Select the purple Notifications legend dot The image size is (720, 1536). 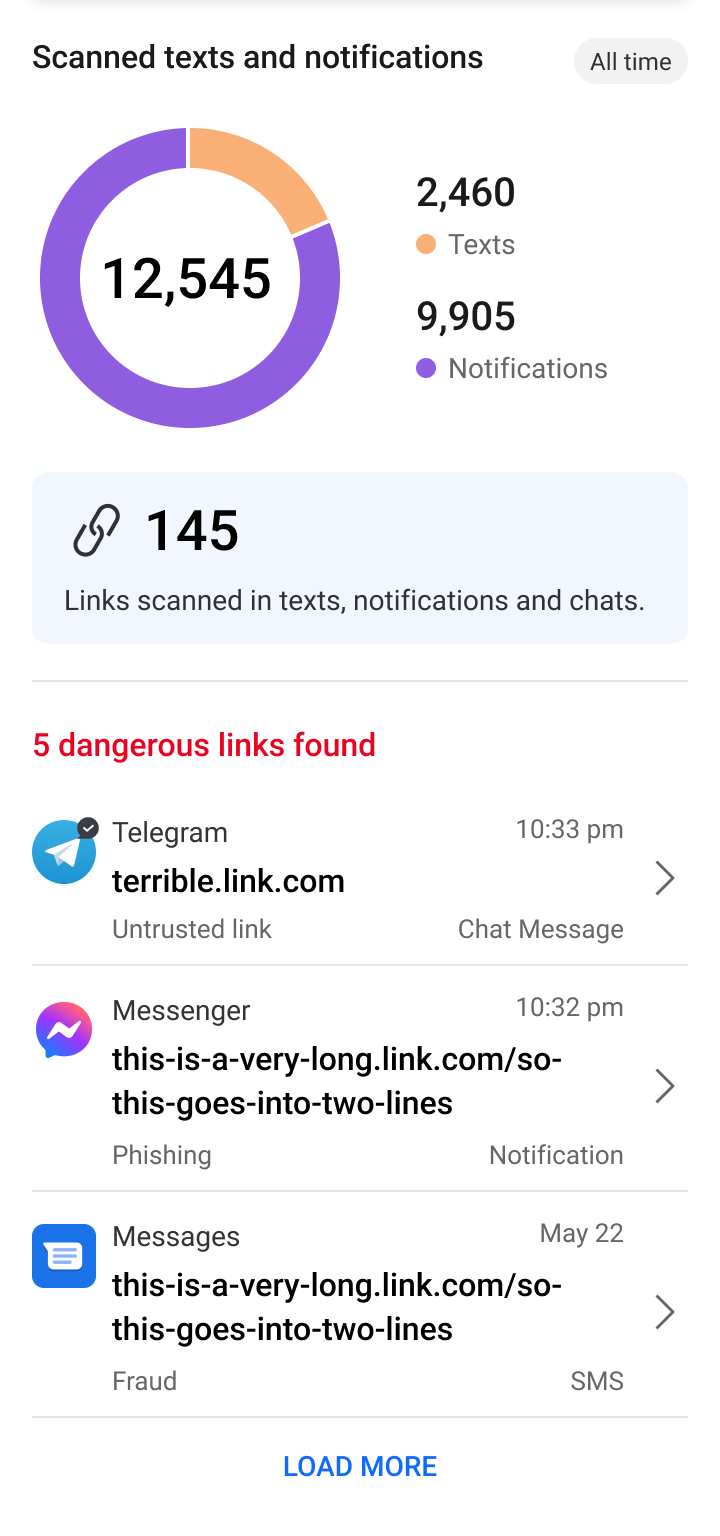[424, 368]
